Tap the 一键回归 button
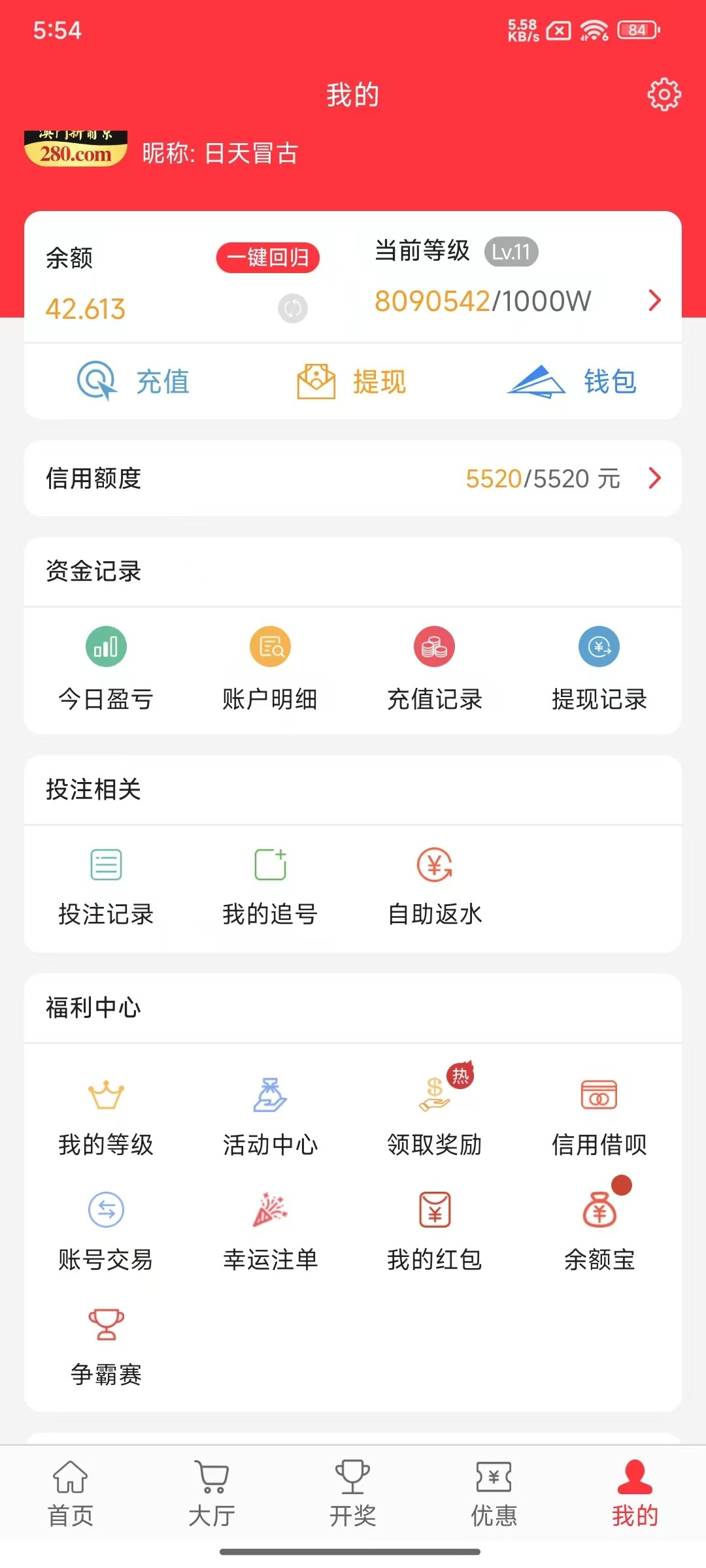This screenshot has width=706, height=1568. point(267,257)
